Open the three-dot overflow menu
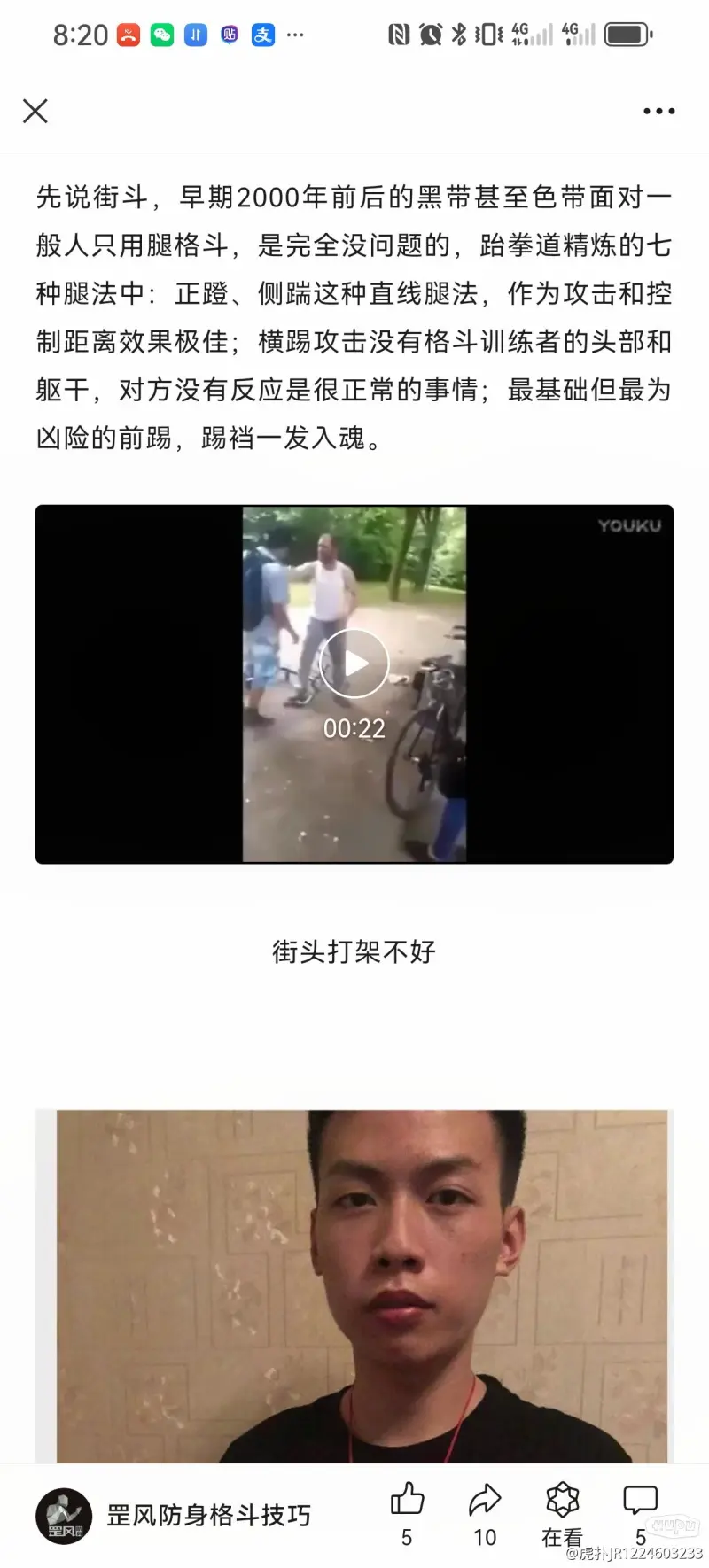Viewport: 709px width, 1568px height. (658, 111)
